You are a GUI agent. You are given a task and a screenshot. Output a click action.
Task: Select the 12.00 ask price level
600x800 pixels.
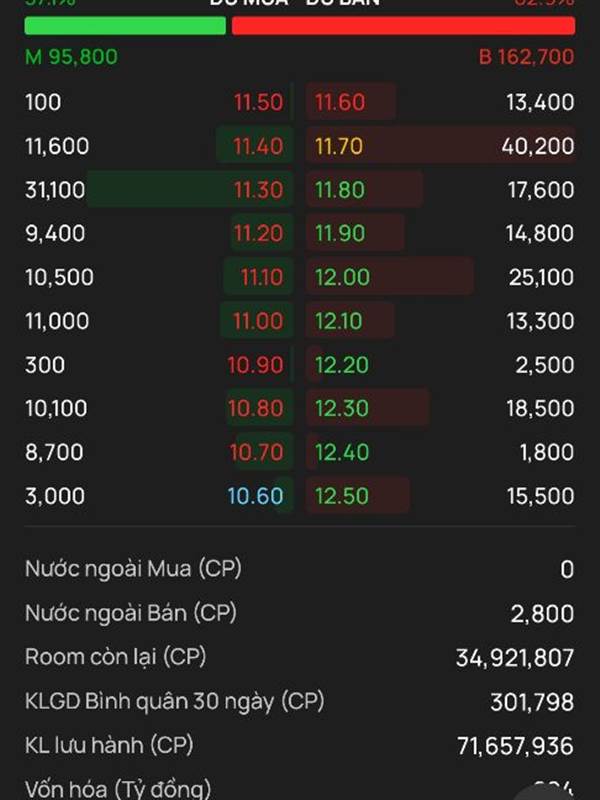[342, 277]
